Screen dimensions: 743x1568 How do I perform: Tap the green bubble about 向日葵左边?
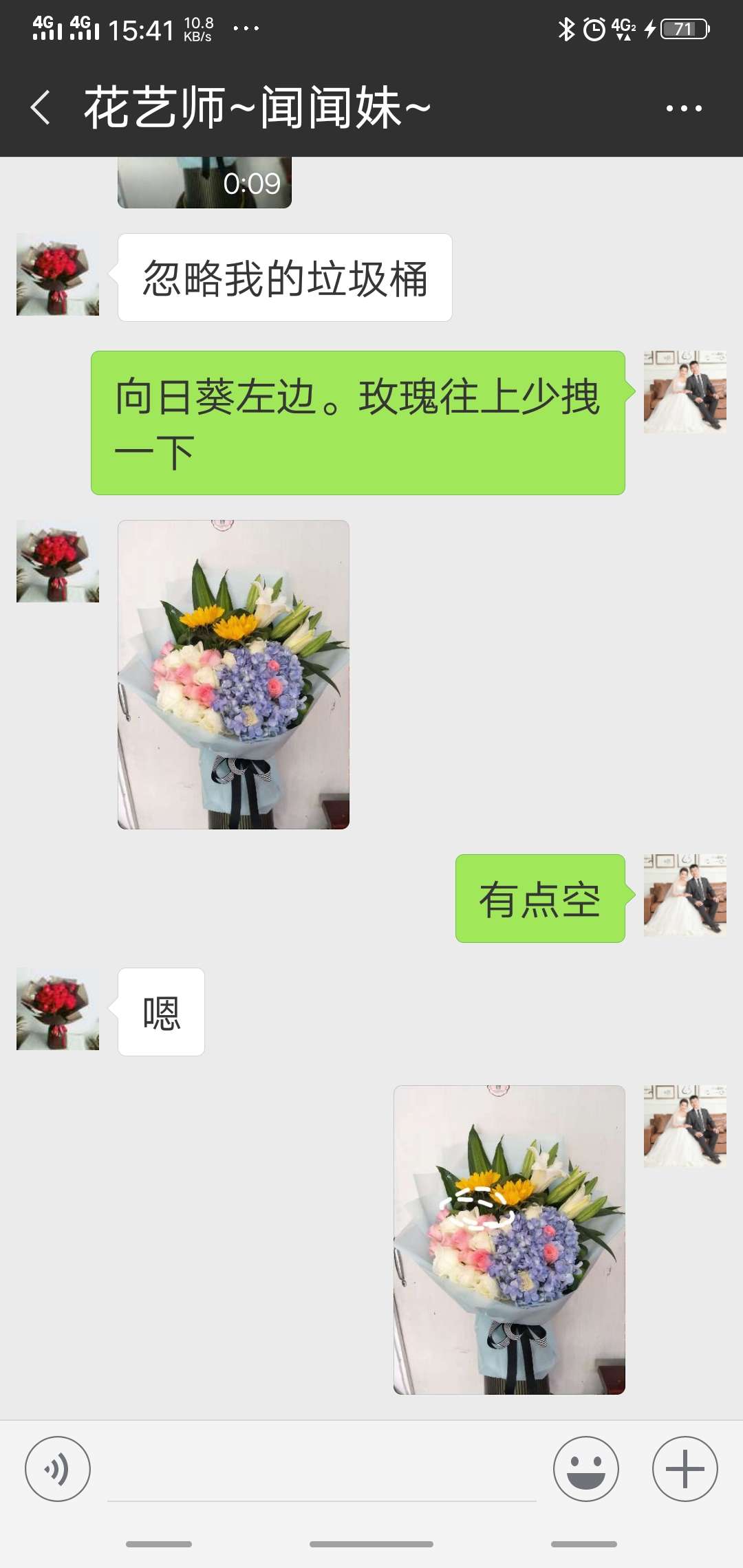(x=358, y=420)
